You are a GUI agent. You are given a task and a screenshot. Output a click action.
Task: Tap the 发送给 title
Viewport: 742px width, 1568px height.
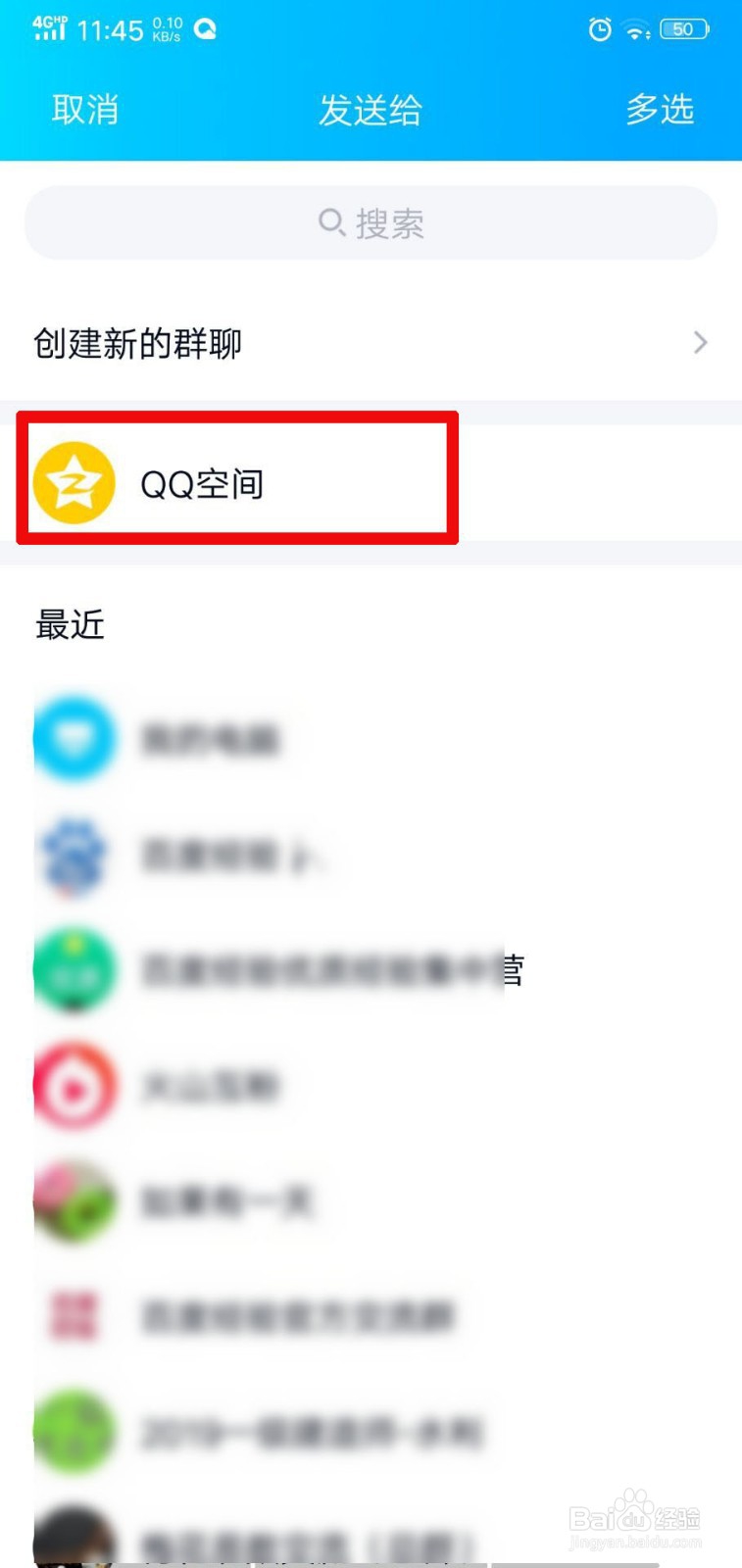tap(371, 111)
